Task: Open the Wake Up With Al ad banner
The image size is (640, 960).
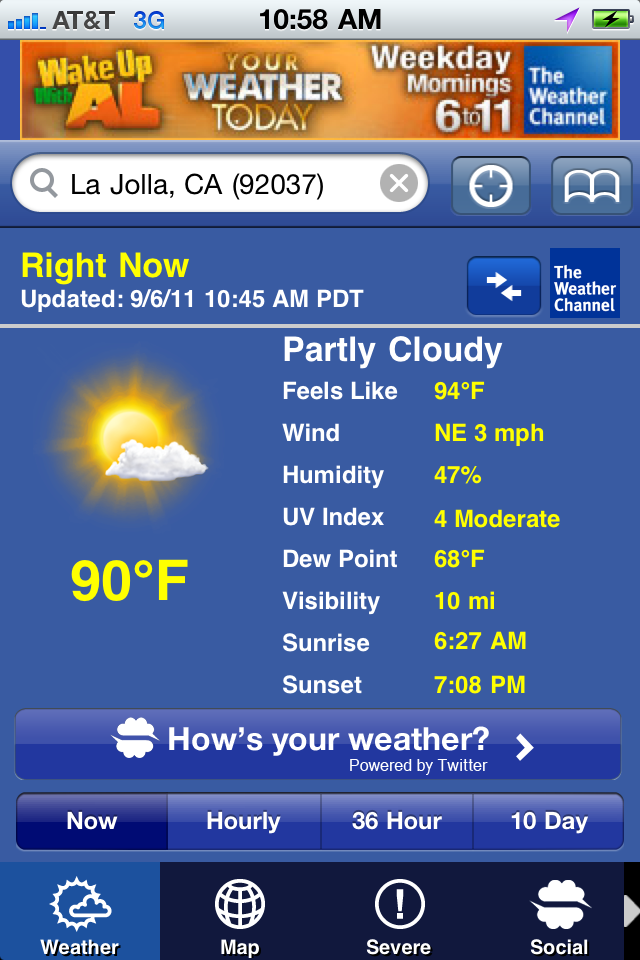Action: [x=318, y=90]
